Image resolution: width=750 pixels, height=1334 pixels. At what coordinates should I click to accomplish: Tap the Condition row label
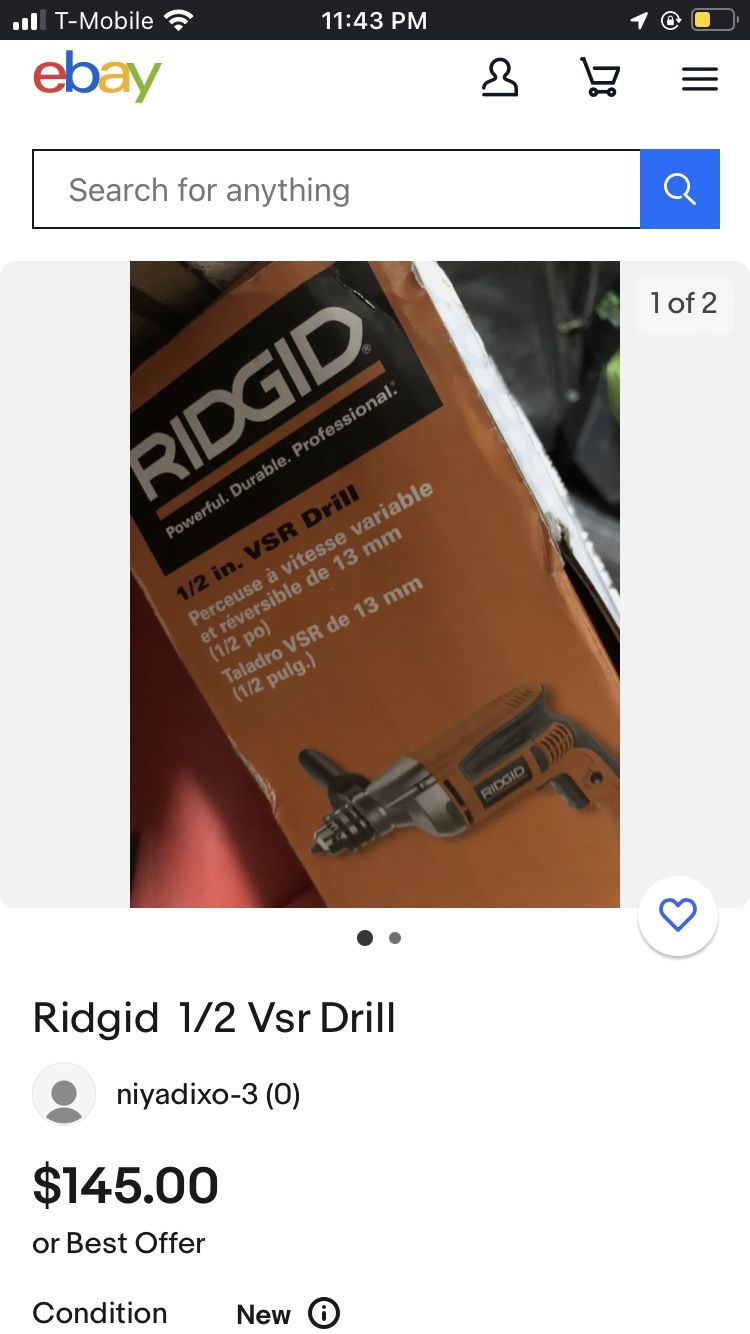coord(100,1313)
